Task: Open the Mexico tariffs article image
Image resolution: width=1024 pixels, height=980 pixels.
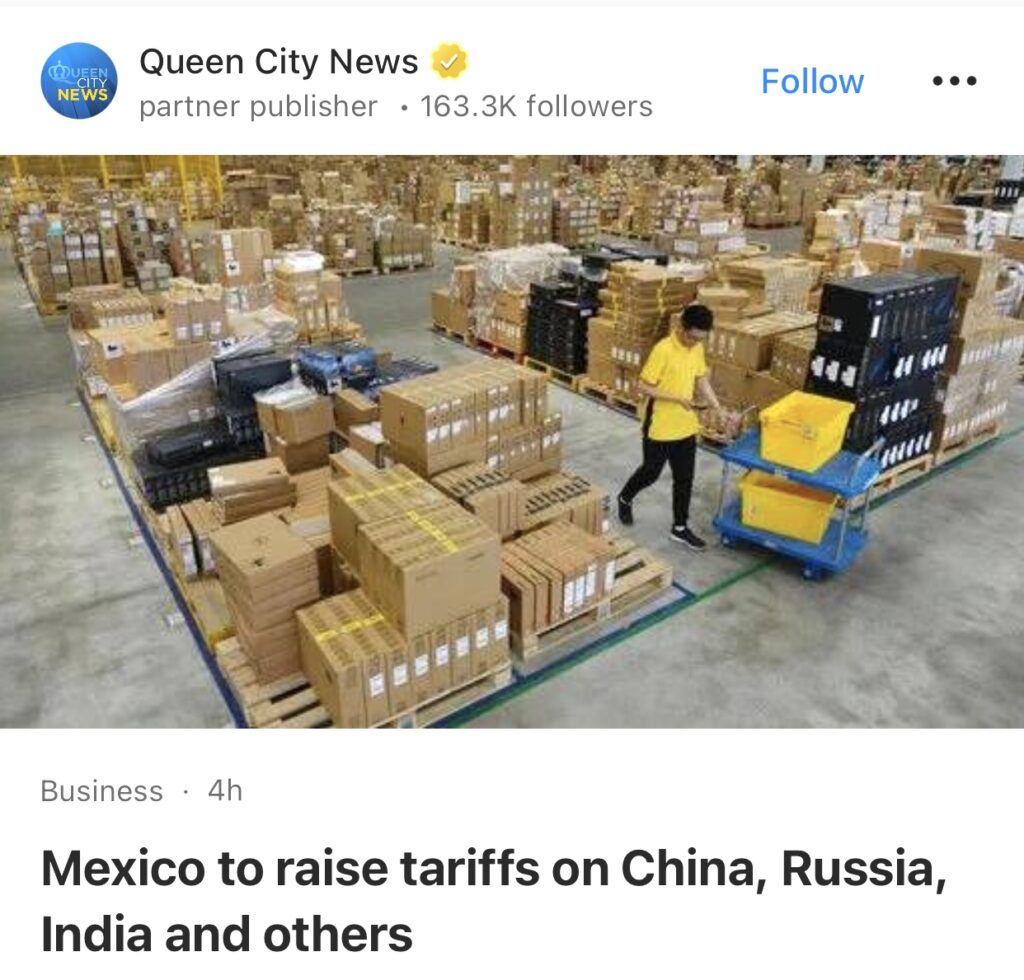Action: pos(512,441)
